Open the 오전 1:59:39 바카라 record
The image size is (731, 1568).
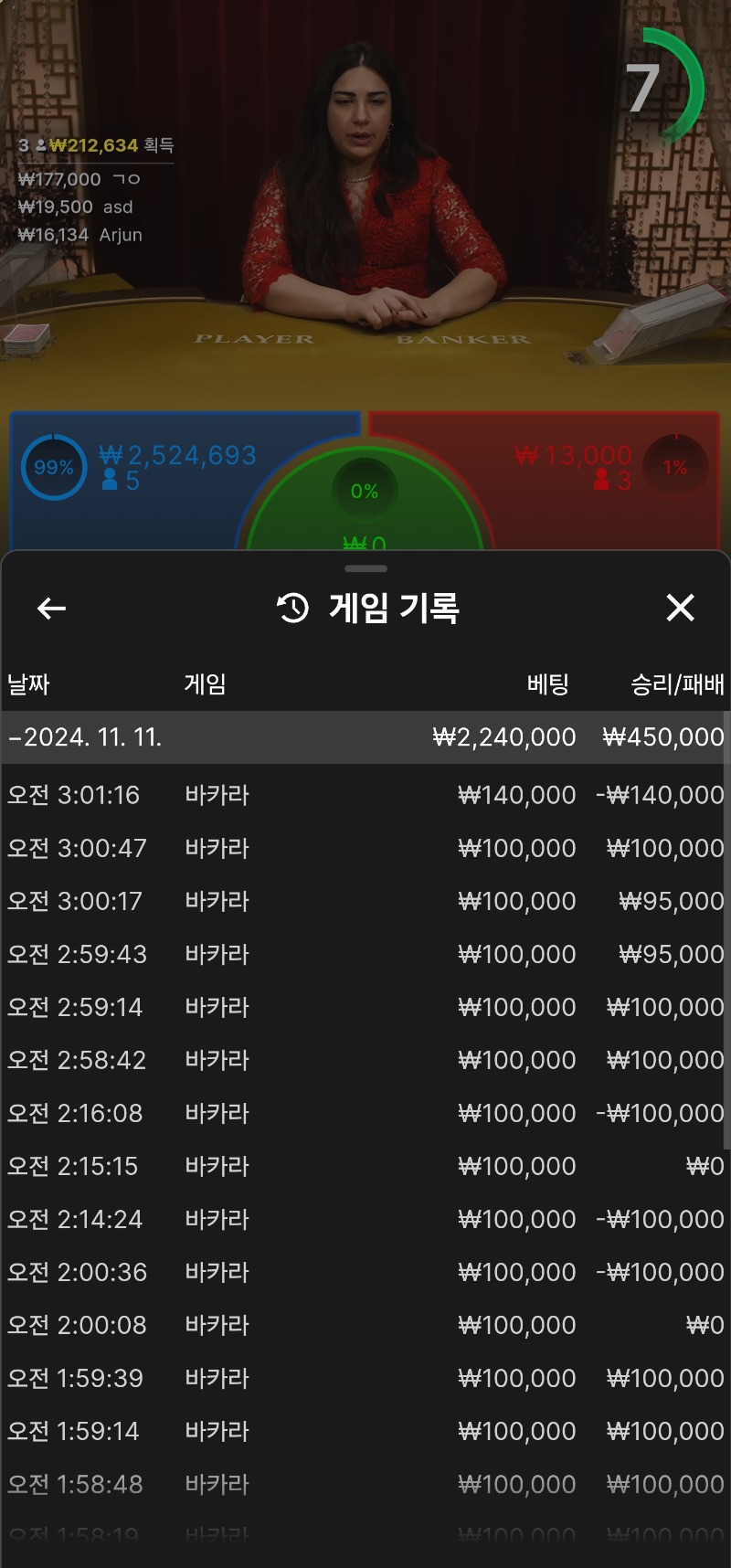(x=365, y=1378)
